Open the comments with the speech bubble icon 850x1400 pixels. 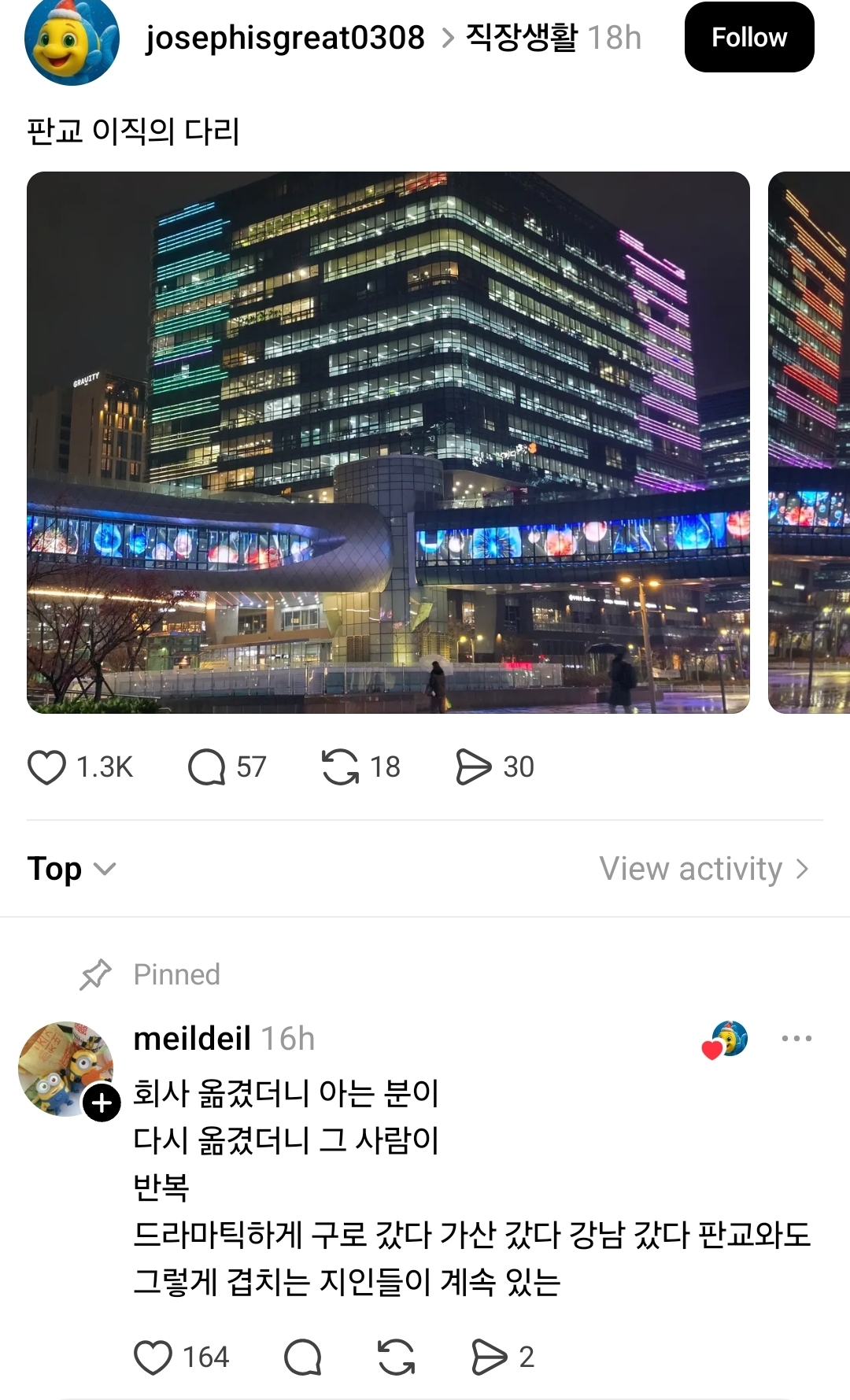[206, 768]
